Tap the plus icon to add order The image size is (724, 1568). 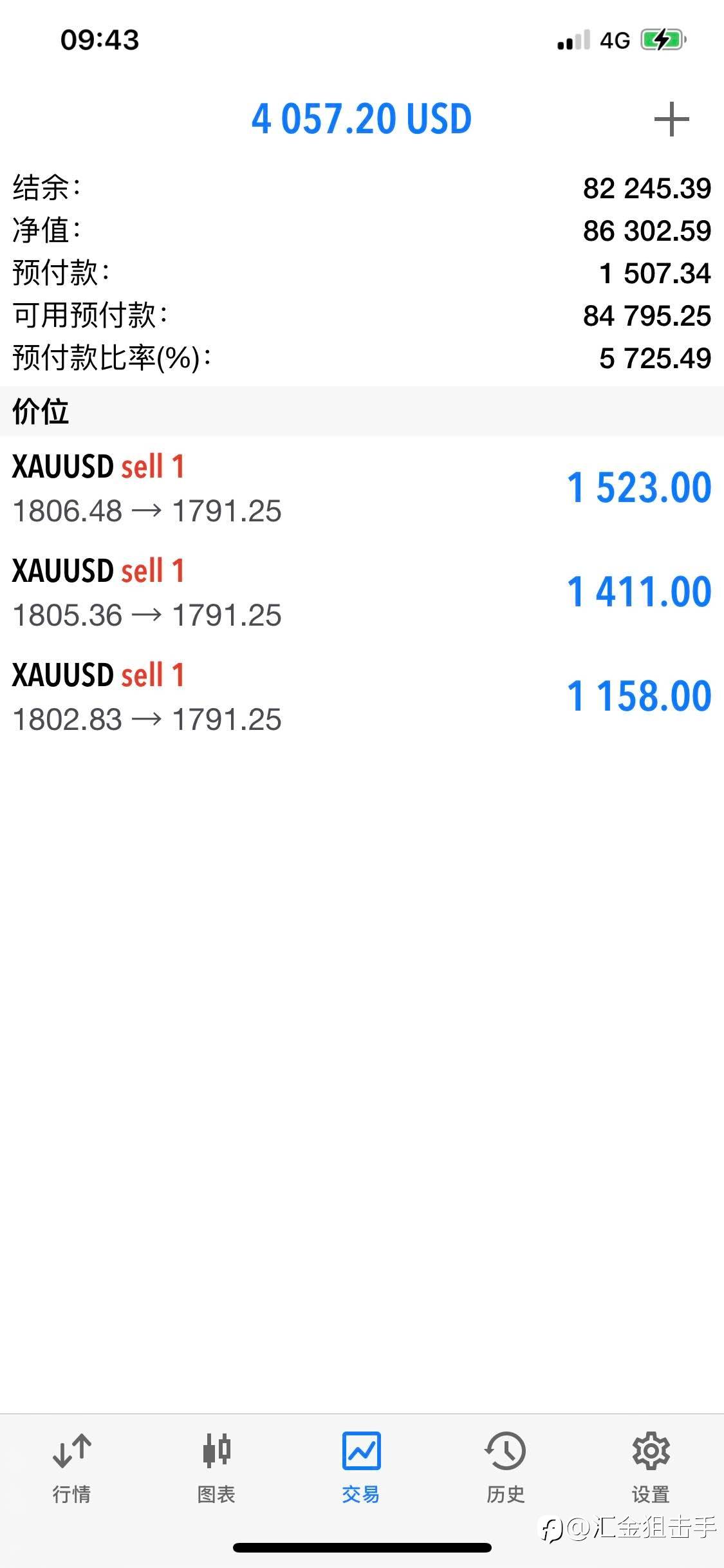point(671,119)
